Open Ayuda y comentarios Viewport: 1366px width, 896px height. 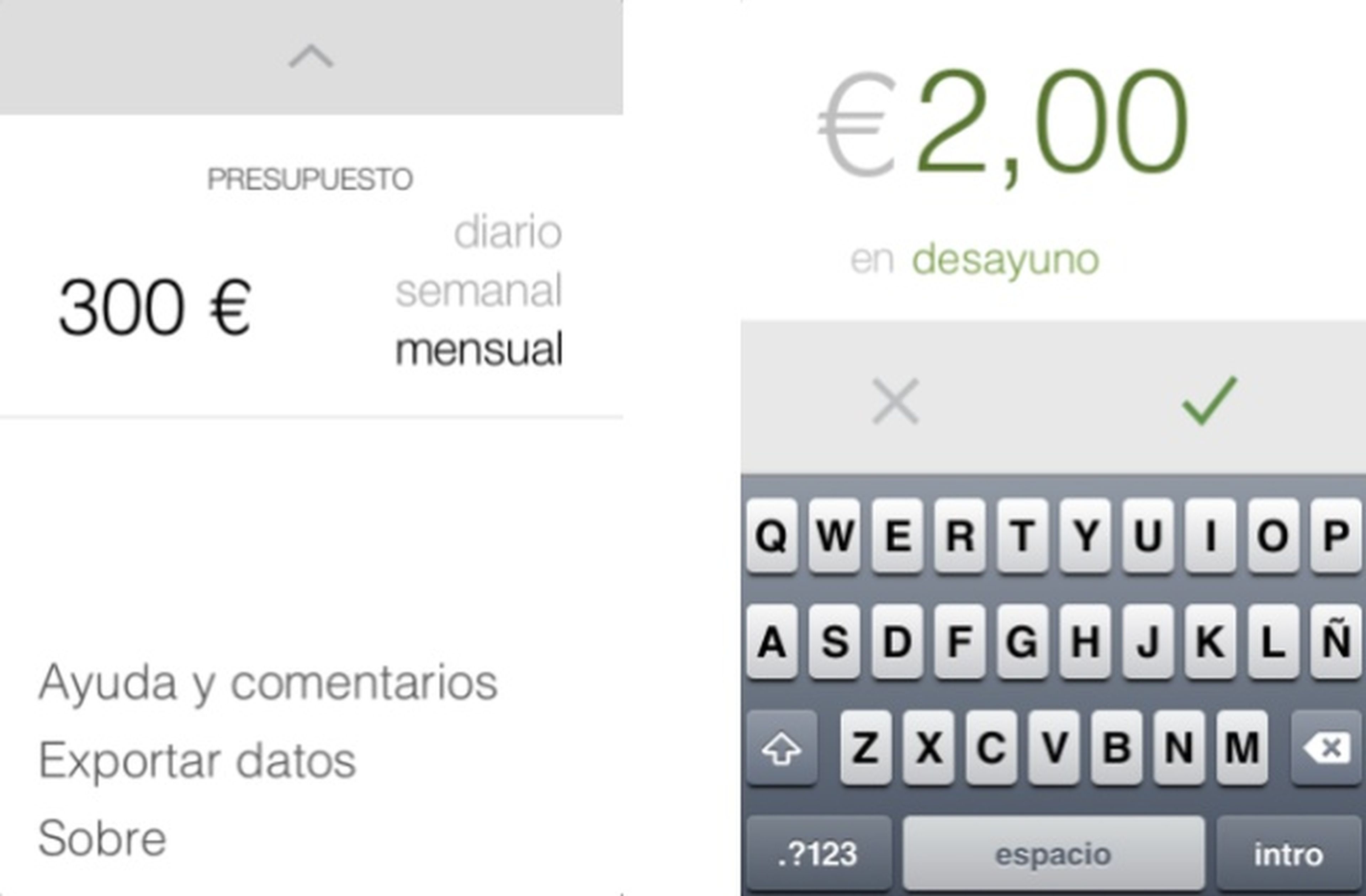(268, 683)
